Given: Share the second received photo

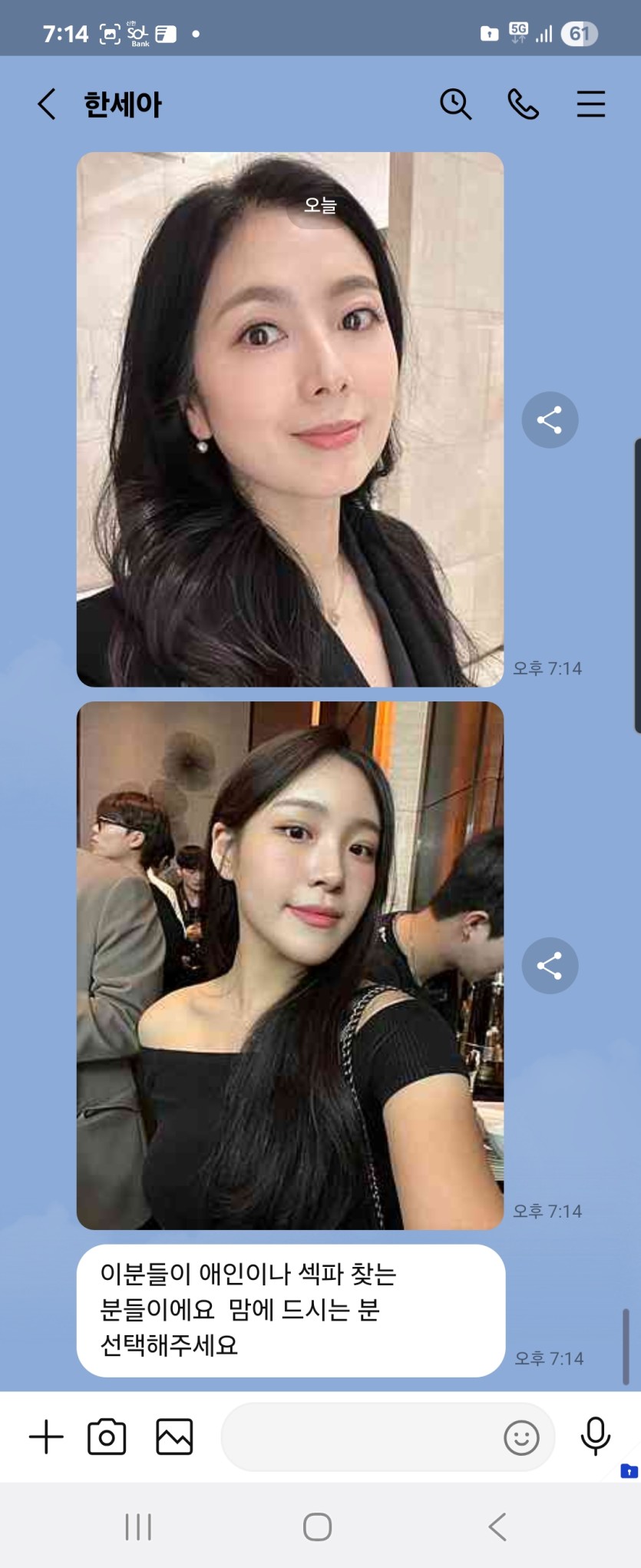Looking at the screenshot, I should (550, 966).
